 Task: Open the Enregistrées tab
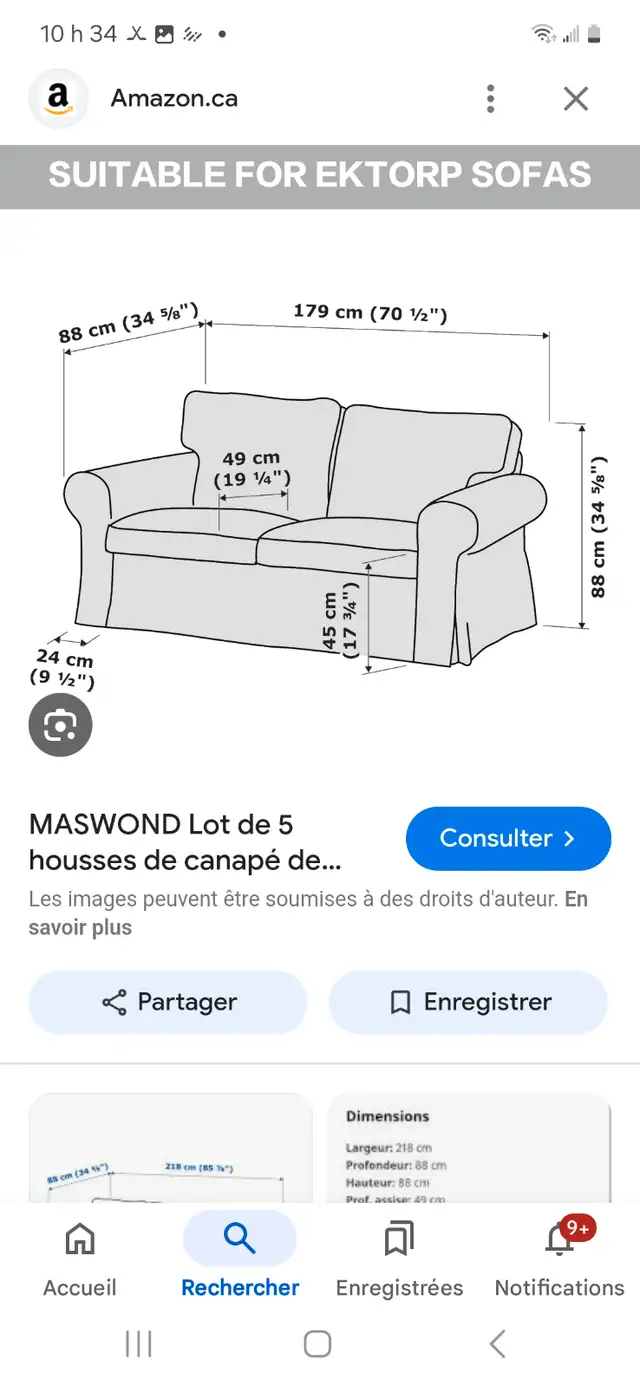click(x=399, y=1258)
